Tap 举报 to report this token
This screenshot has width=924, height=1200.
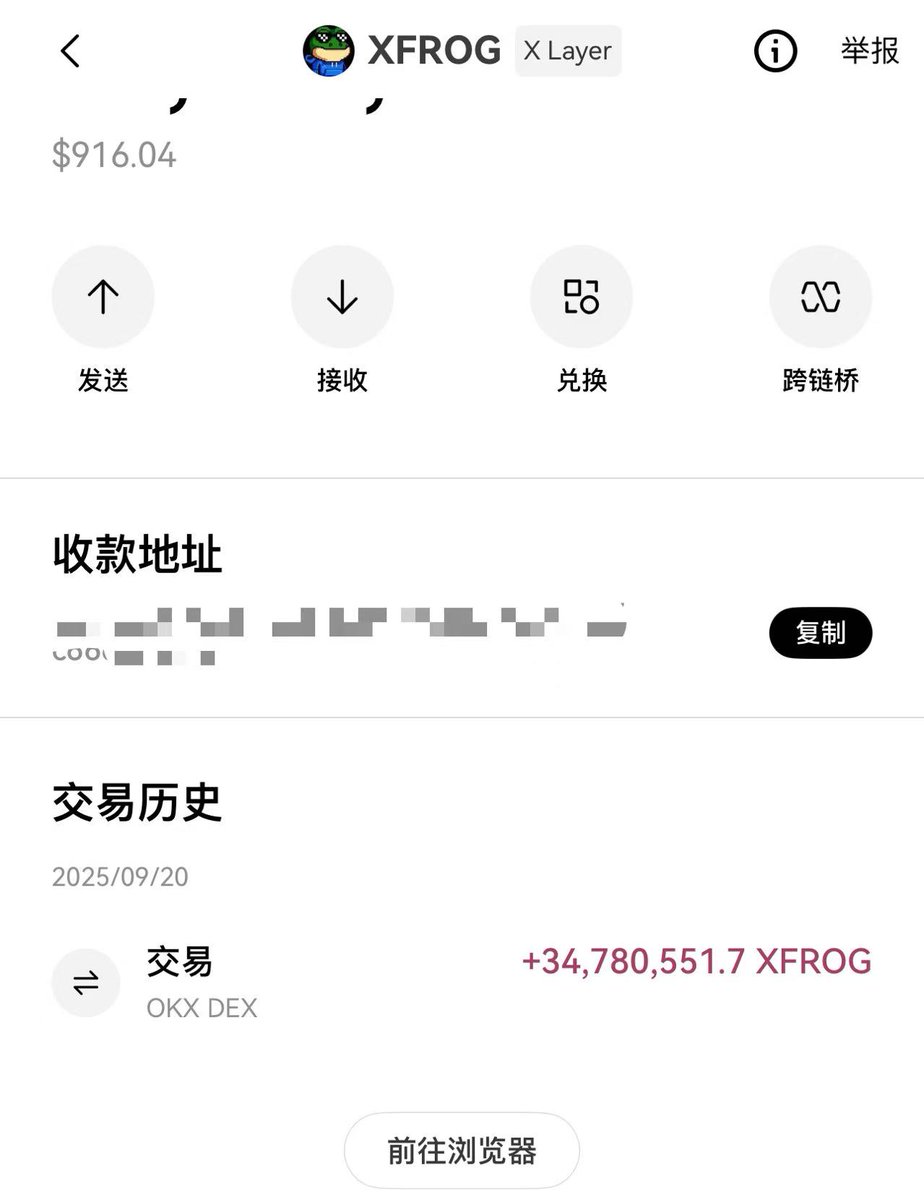(x=870, y=51)
